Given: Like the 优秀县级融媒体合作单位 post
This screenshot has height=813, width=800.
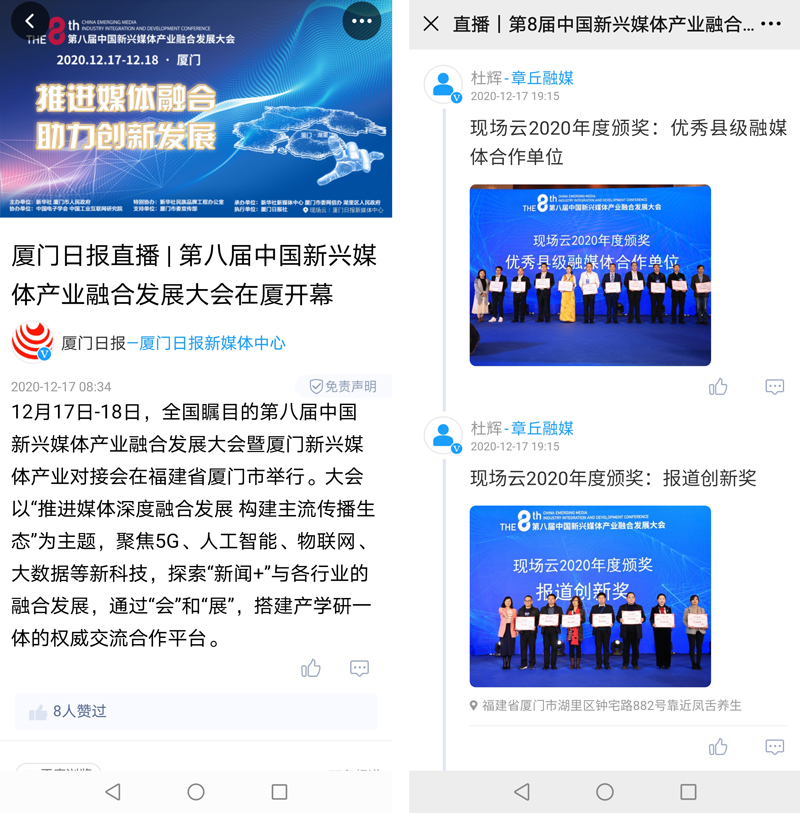Looking at the screenshot, I should [718, 387].
